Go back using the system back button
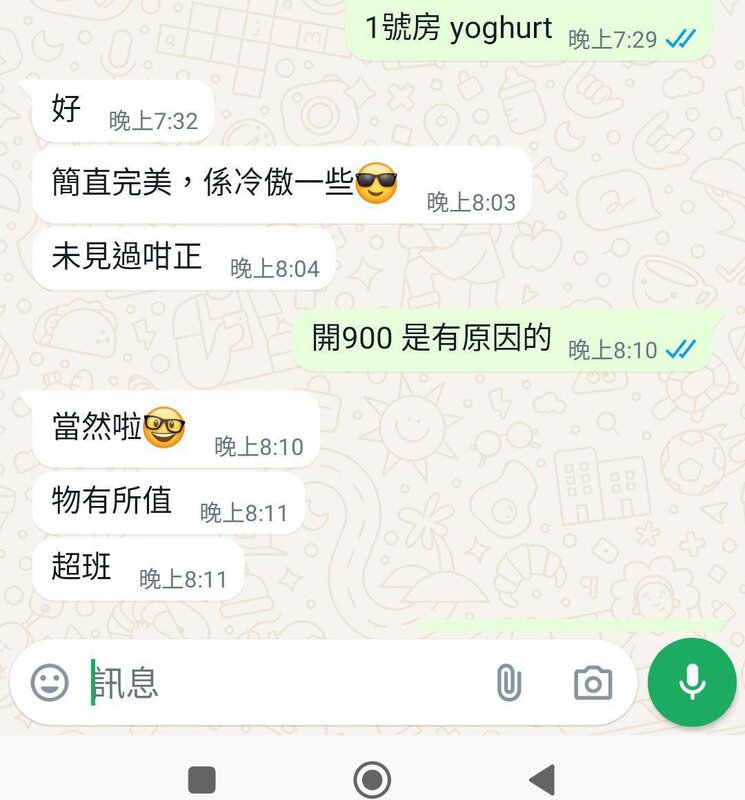Screen dimensions: 745x800 [x=541, y=779]
